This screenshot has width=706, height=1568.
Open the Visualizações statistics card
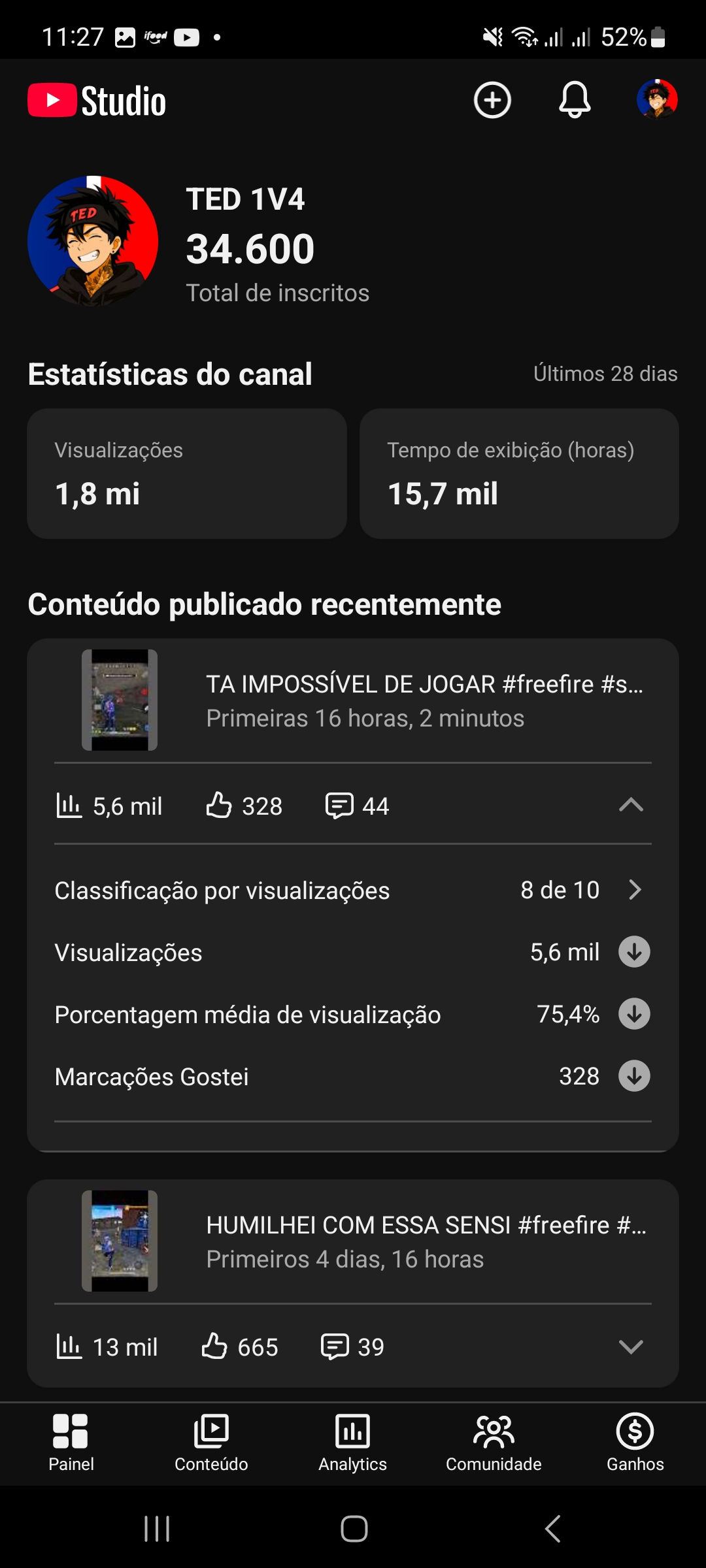[187, 474]
